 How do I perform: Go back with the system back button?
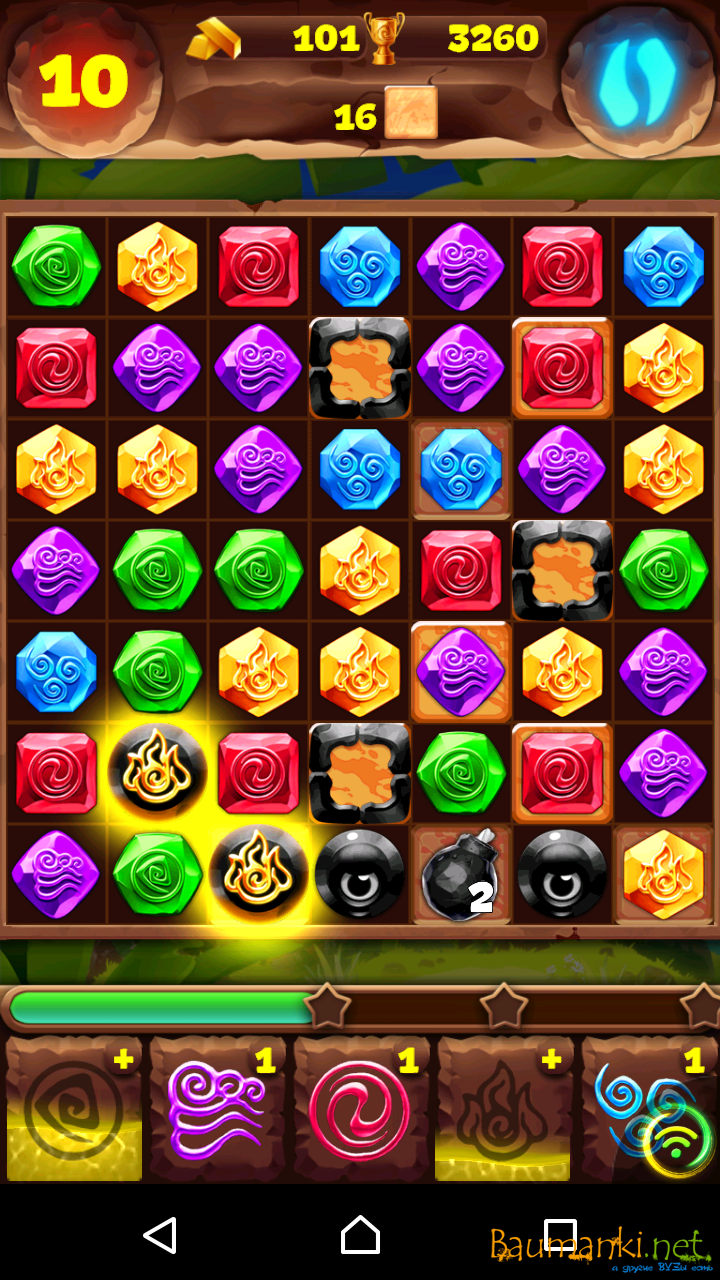160,1235
